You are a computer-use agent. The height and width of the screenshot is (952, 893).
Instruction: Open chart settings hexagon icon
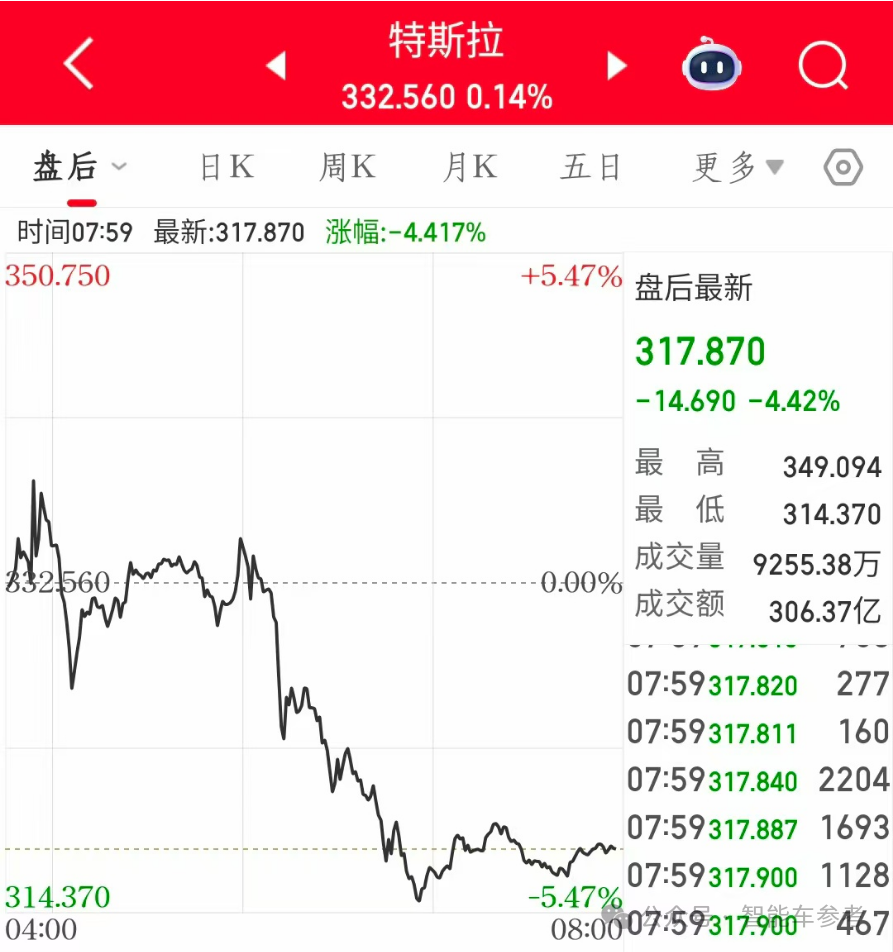pos(843,168)
